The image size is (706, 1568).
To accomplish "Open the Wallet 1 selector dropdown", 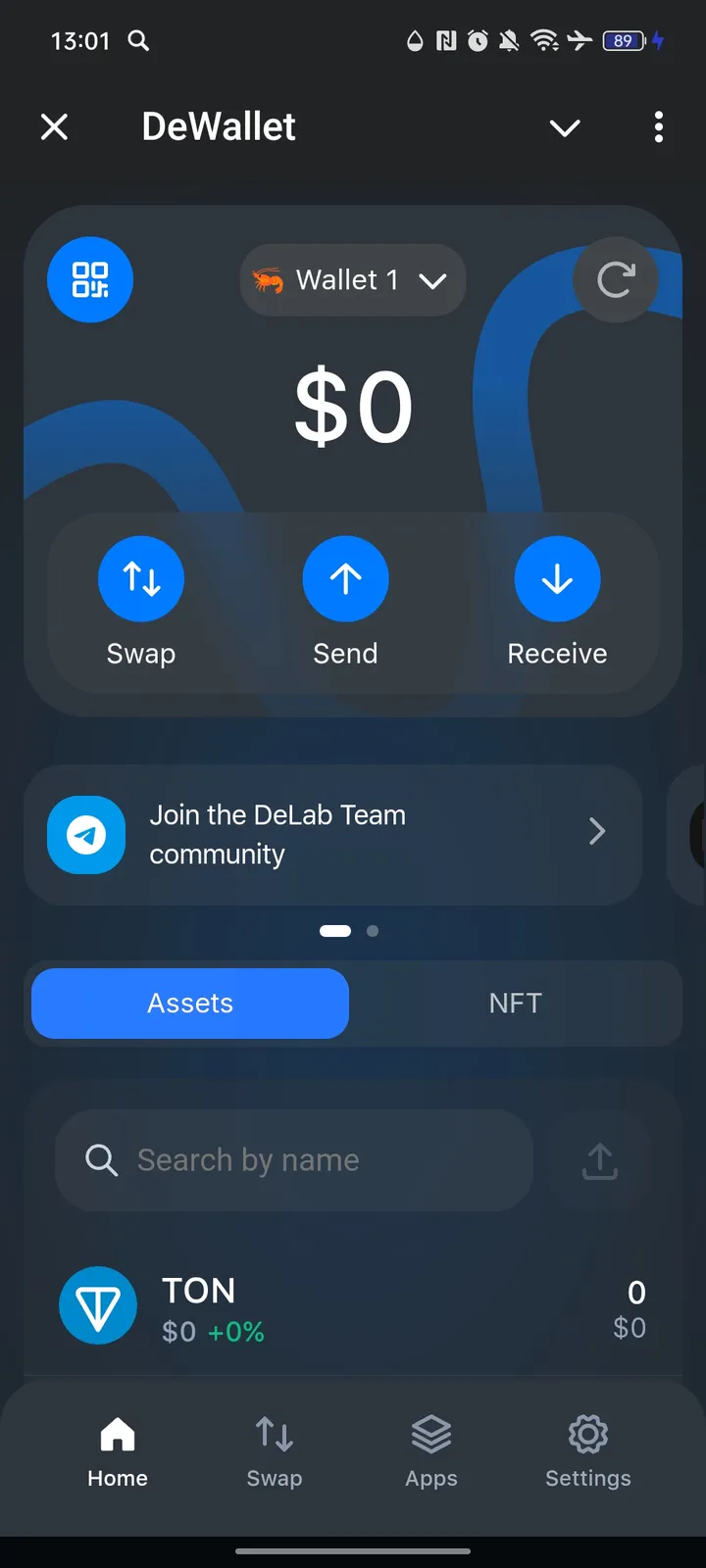I will pyautogui.click(x=352, y=279).
